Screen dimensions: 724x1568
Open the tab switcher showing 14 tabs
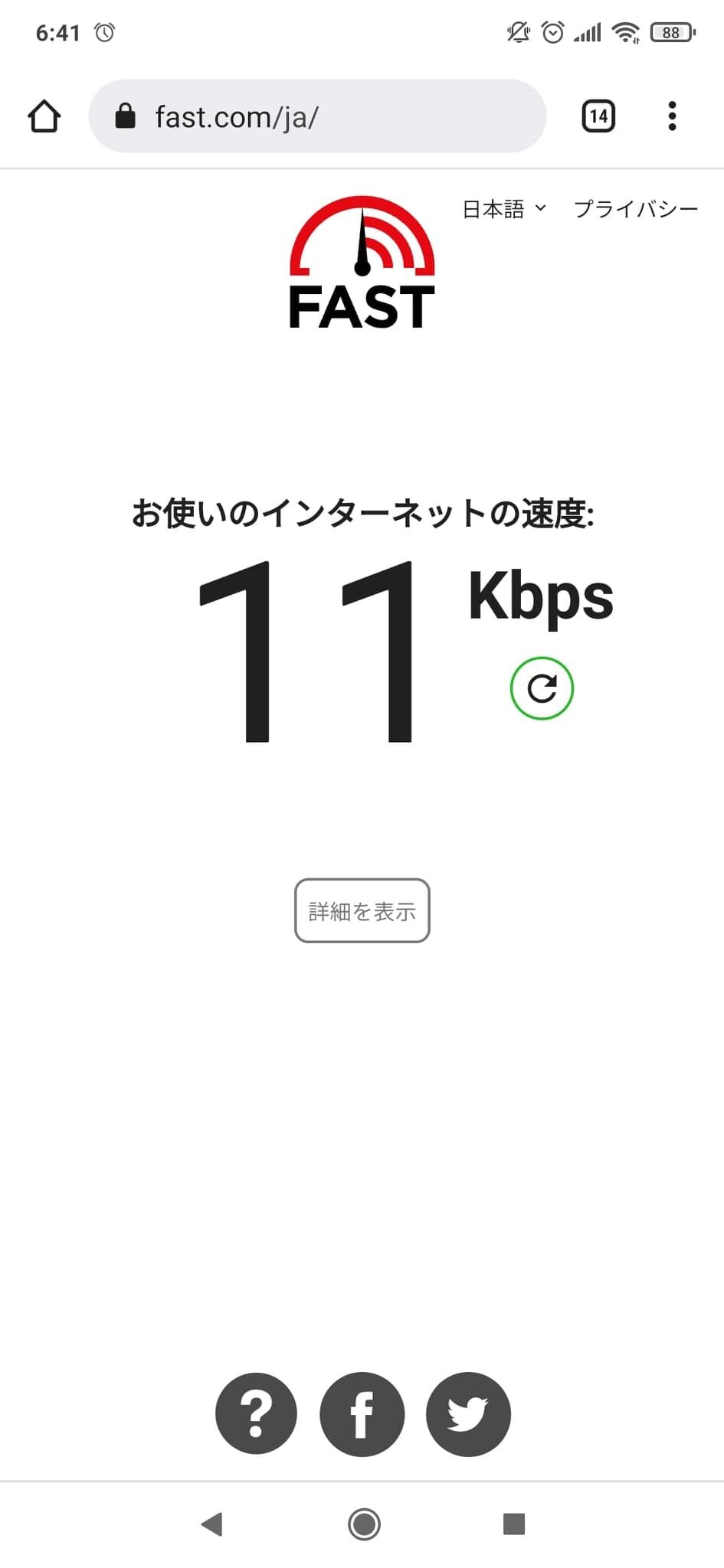[598, 116]
